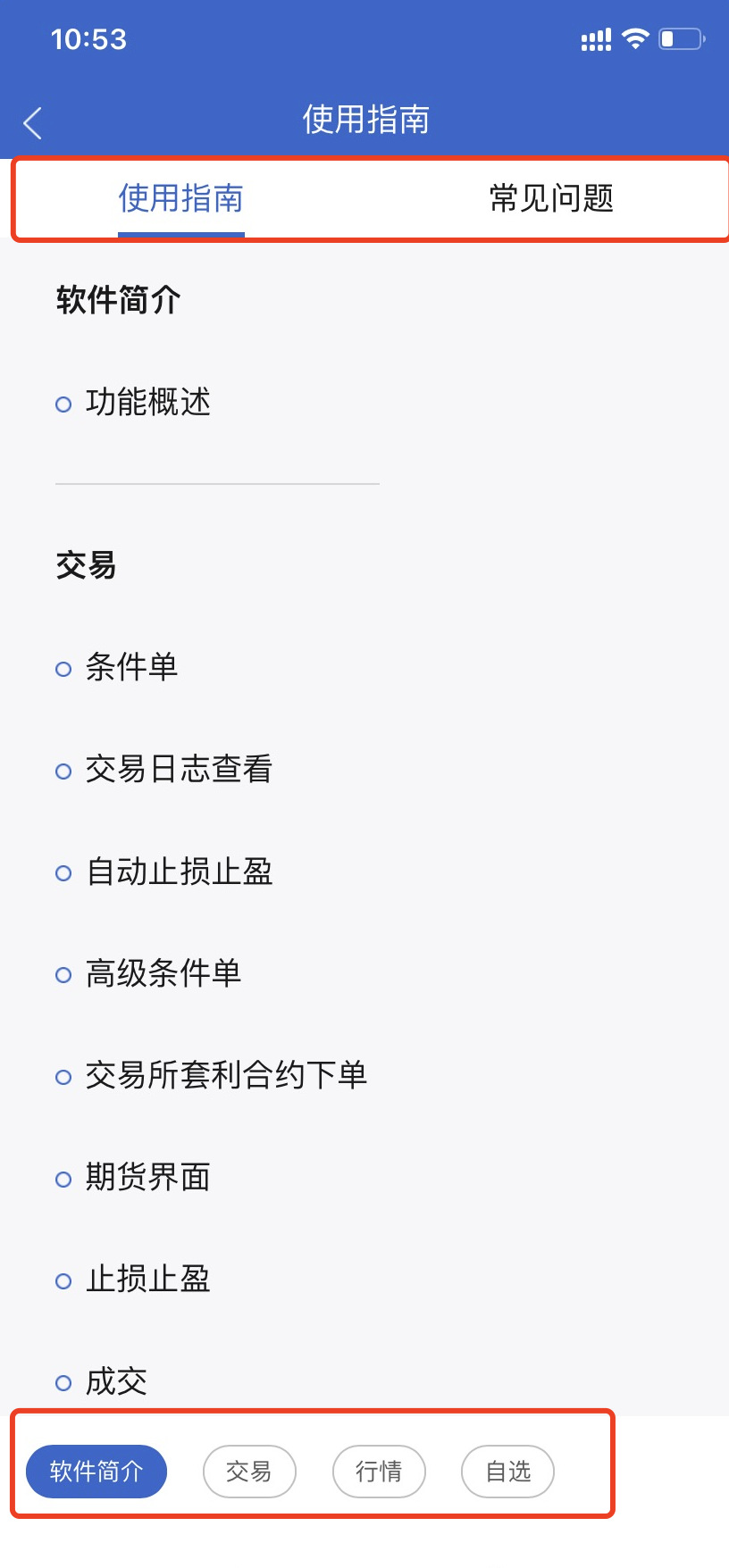Screen dimensions: 729x1568
Task: Jump to the 行情 section chip
Action: 379,1472
